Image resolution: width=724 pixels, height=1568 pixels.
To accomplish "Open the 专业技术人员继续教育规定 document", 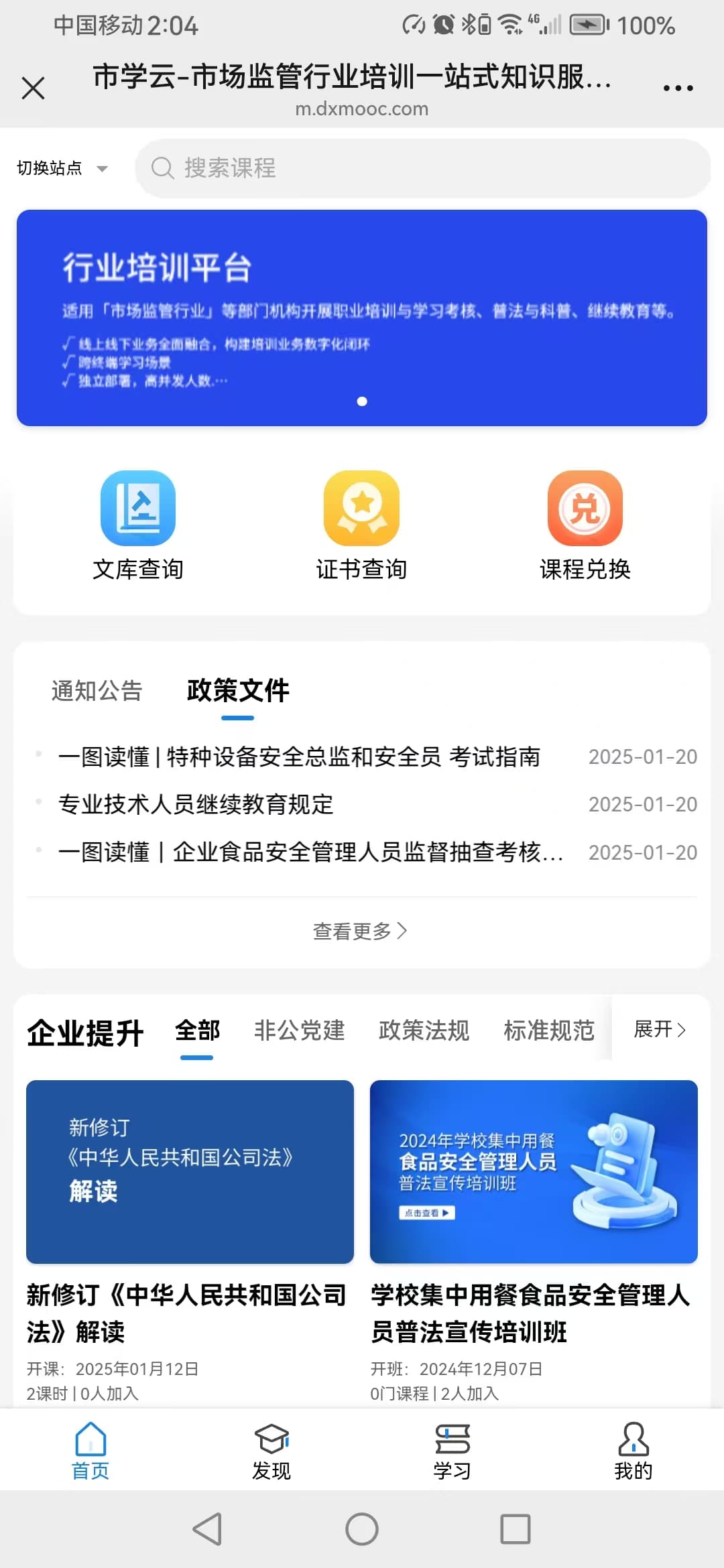I will [x=196, y=804].
